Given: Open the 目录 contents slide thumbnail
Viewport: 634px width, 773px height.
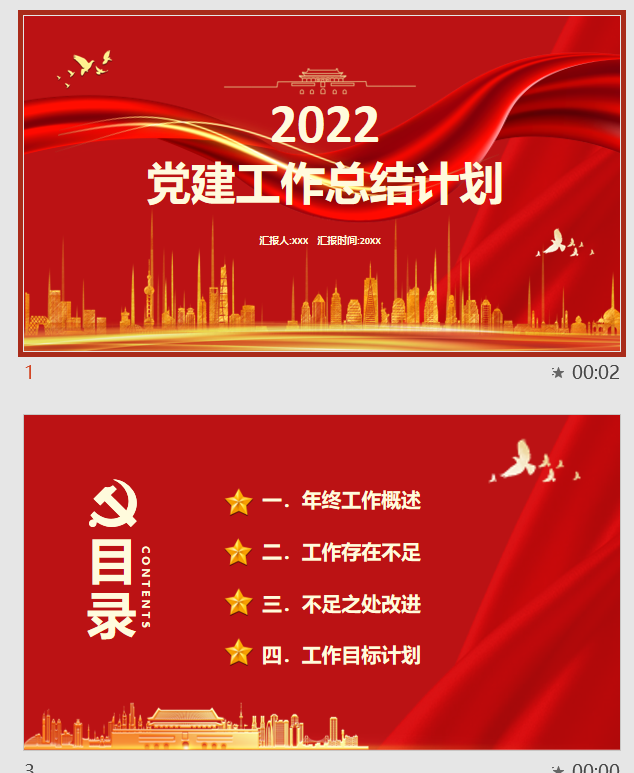Looking at the screenshot, I should point(322,580).
